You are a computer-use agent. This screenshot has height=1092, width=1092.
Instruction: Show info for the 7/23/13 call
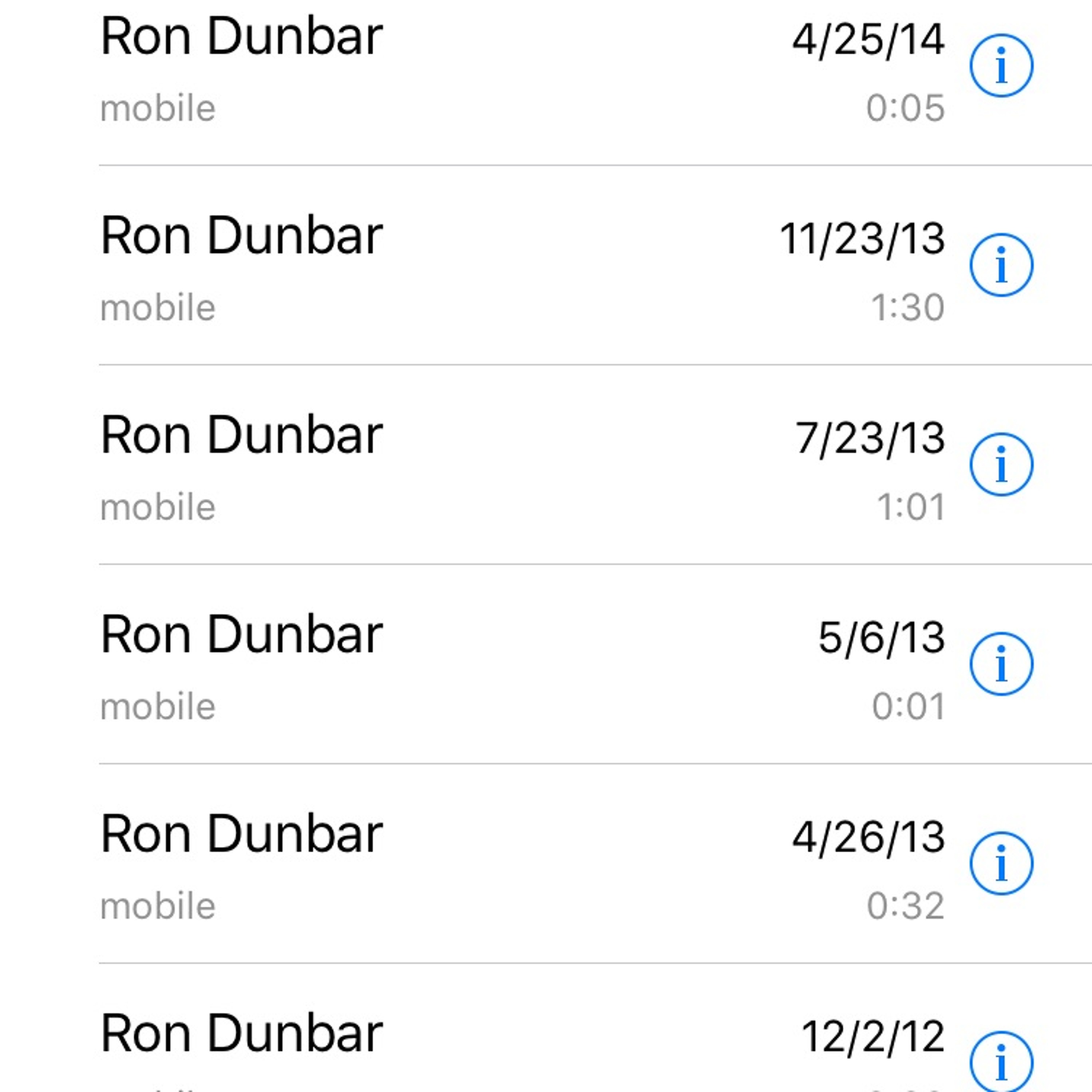(1001, 464)
